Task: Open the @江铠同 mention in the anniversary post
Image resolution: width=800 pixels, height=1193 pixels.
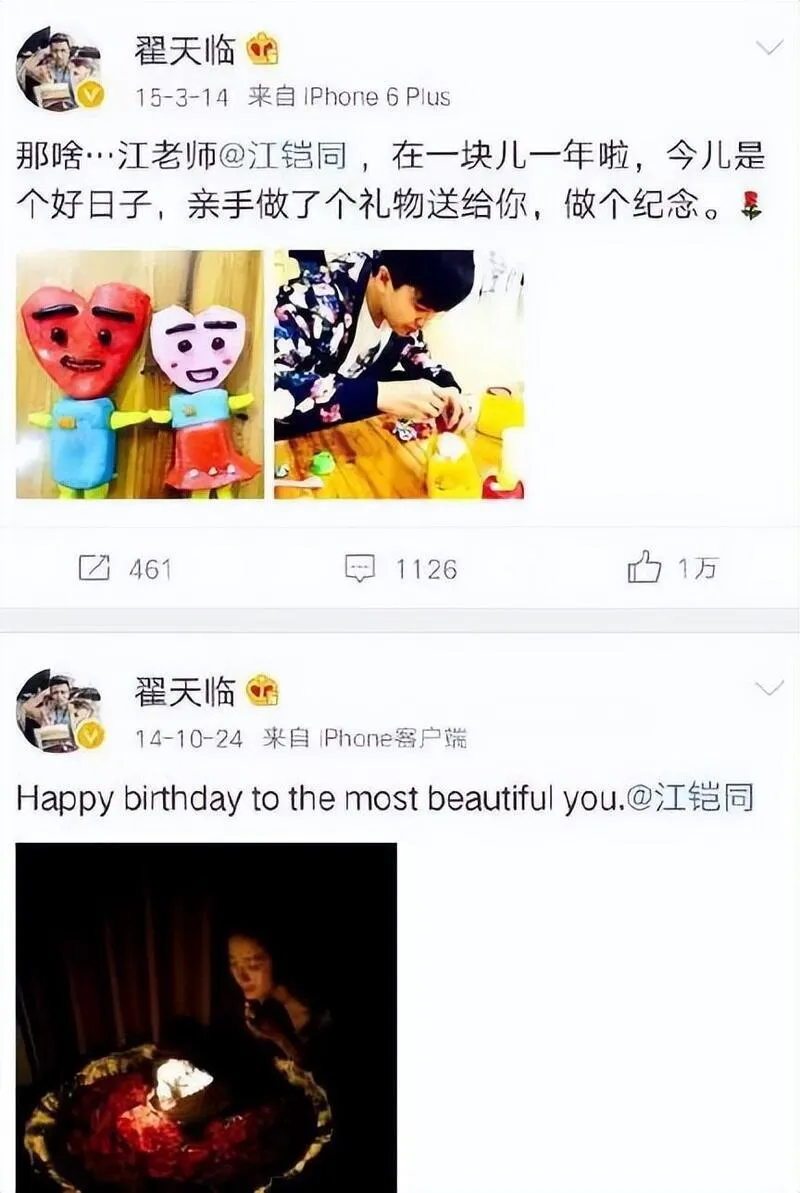Action: 297,156
